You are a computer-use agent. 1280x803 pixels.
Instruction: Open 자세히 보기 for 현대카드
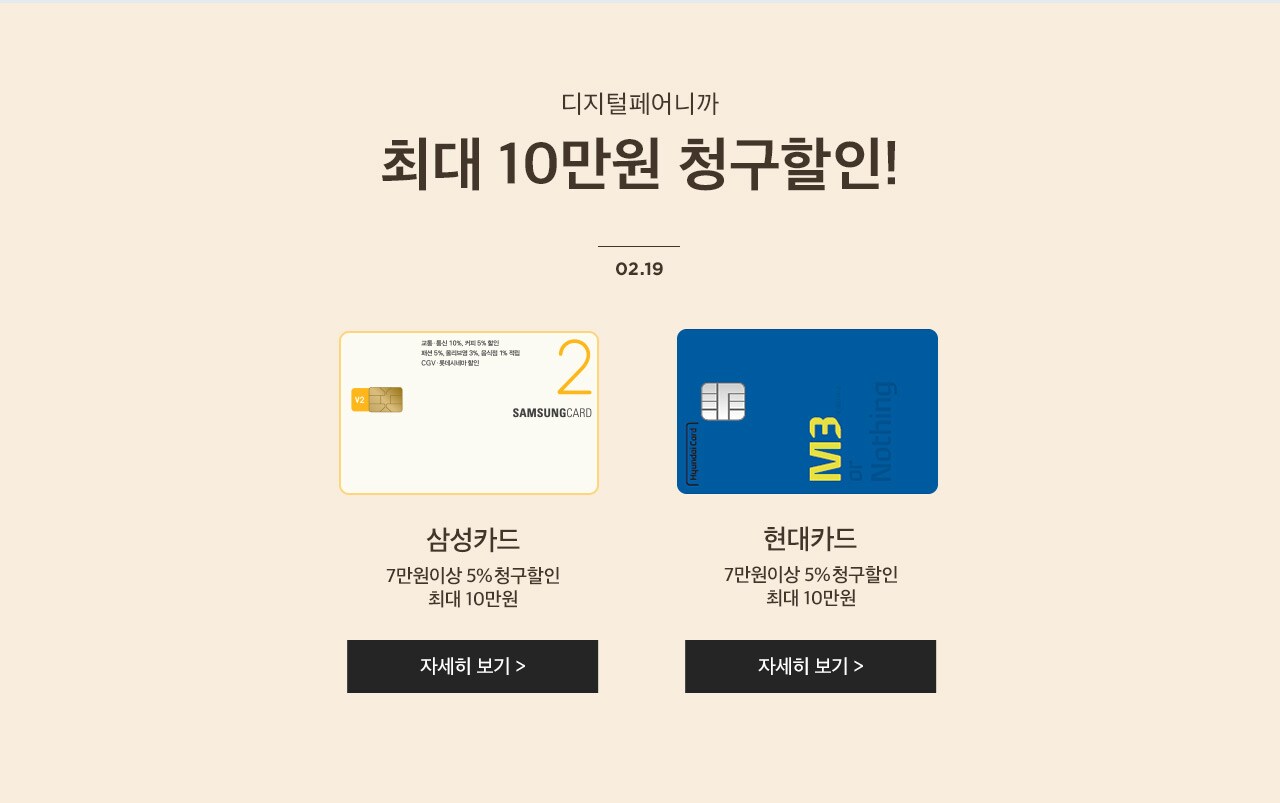click(x=810, y=666)
